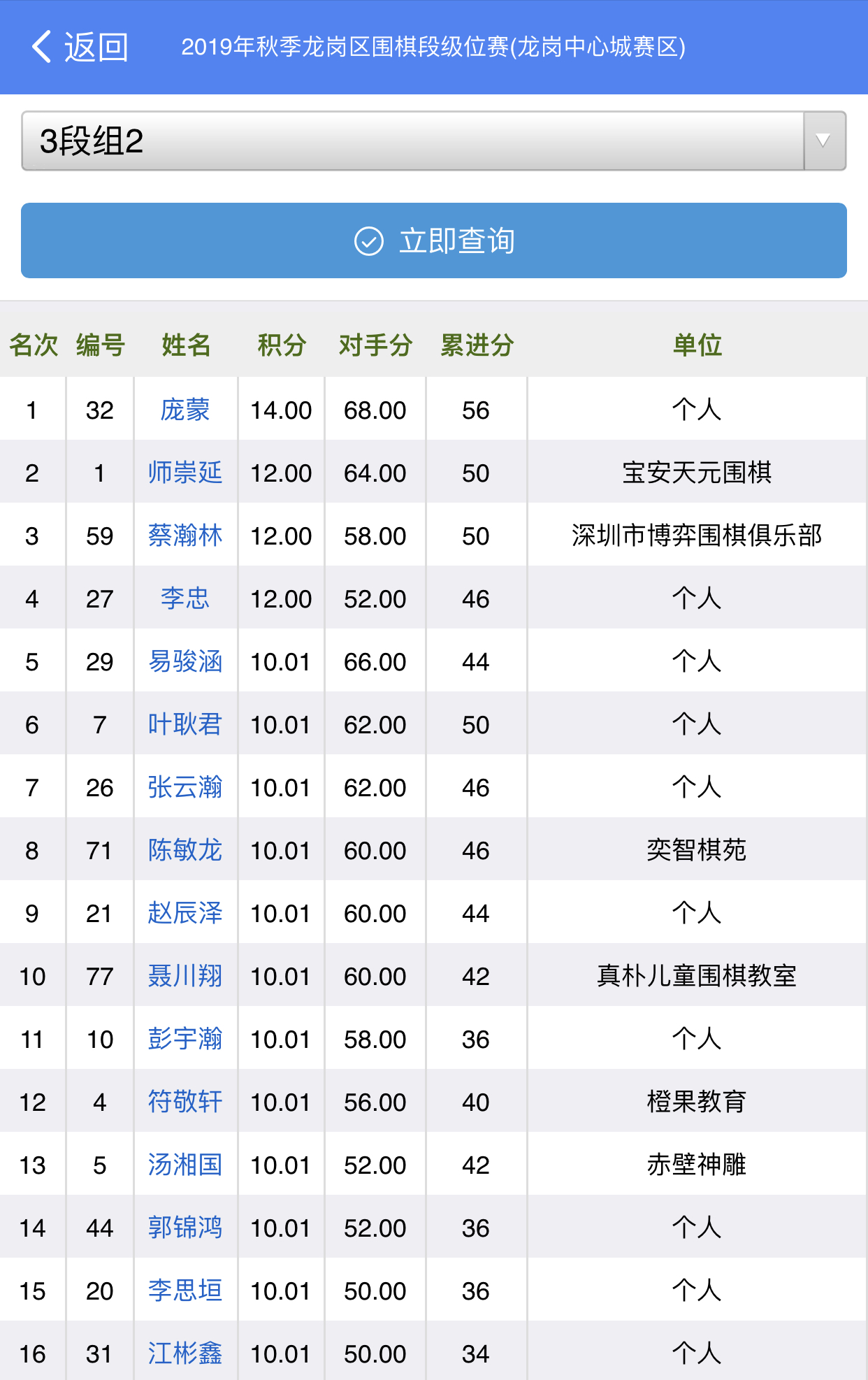
Task: Tap the name 张云瀚
Action: (x=185, y=787)
